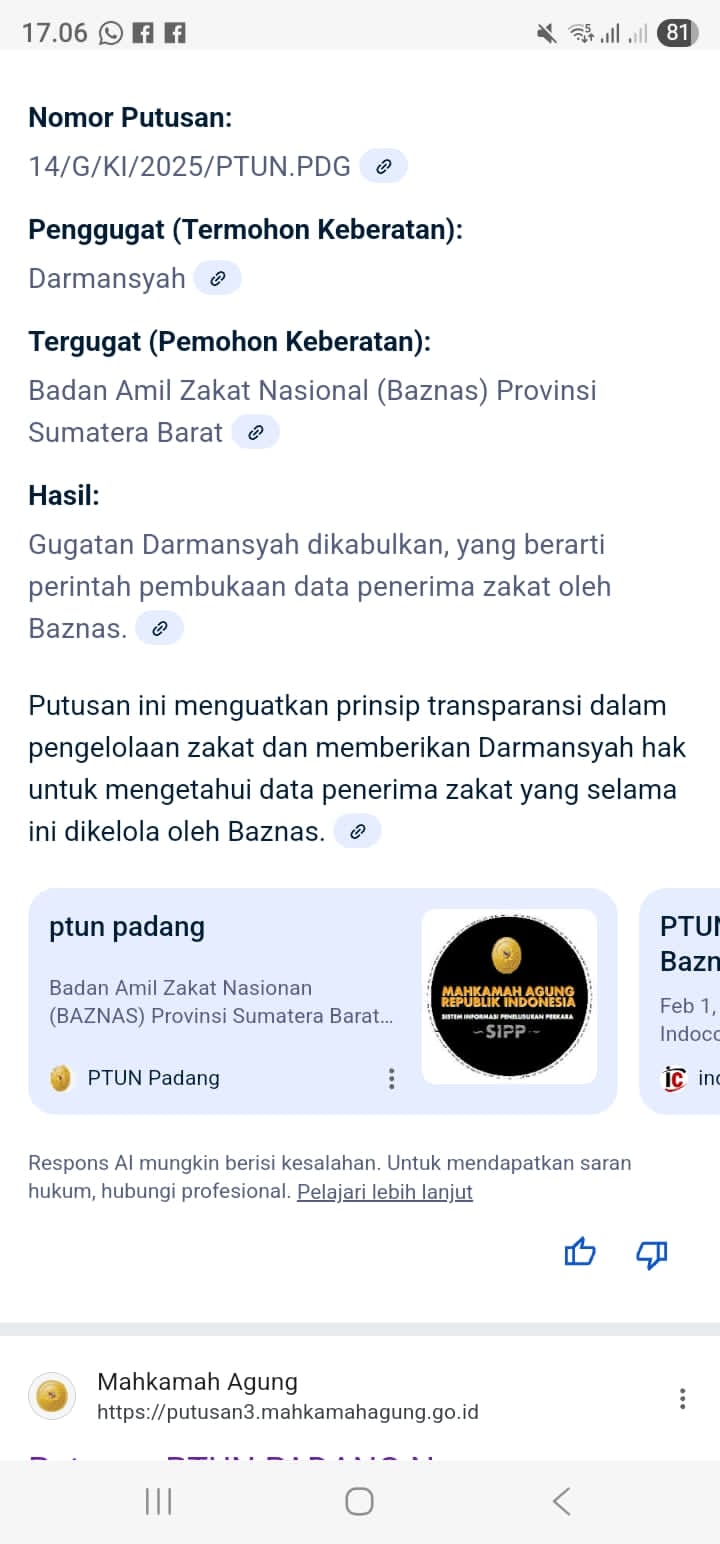
Task: Open overflow menu for Mahkamah Agung result
Action: 682,1398
